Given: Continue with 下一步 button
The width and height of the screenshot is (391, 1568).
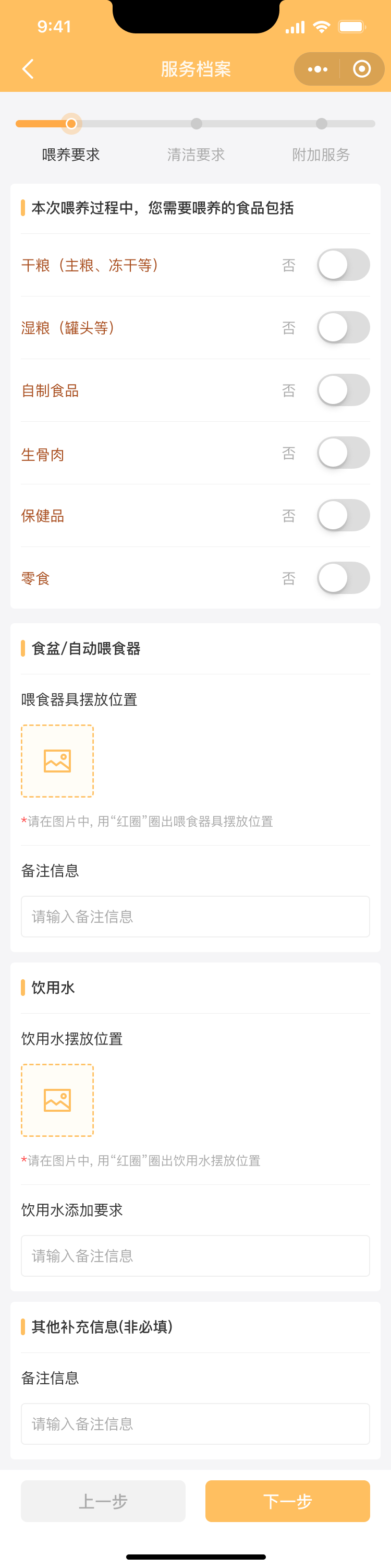Looking at the screenshot, I should (287, 1501).
